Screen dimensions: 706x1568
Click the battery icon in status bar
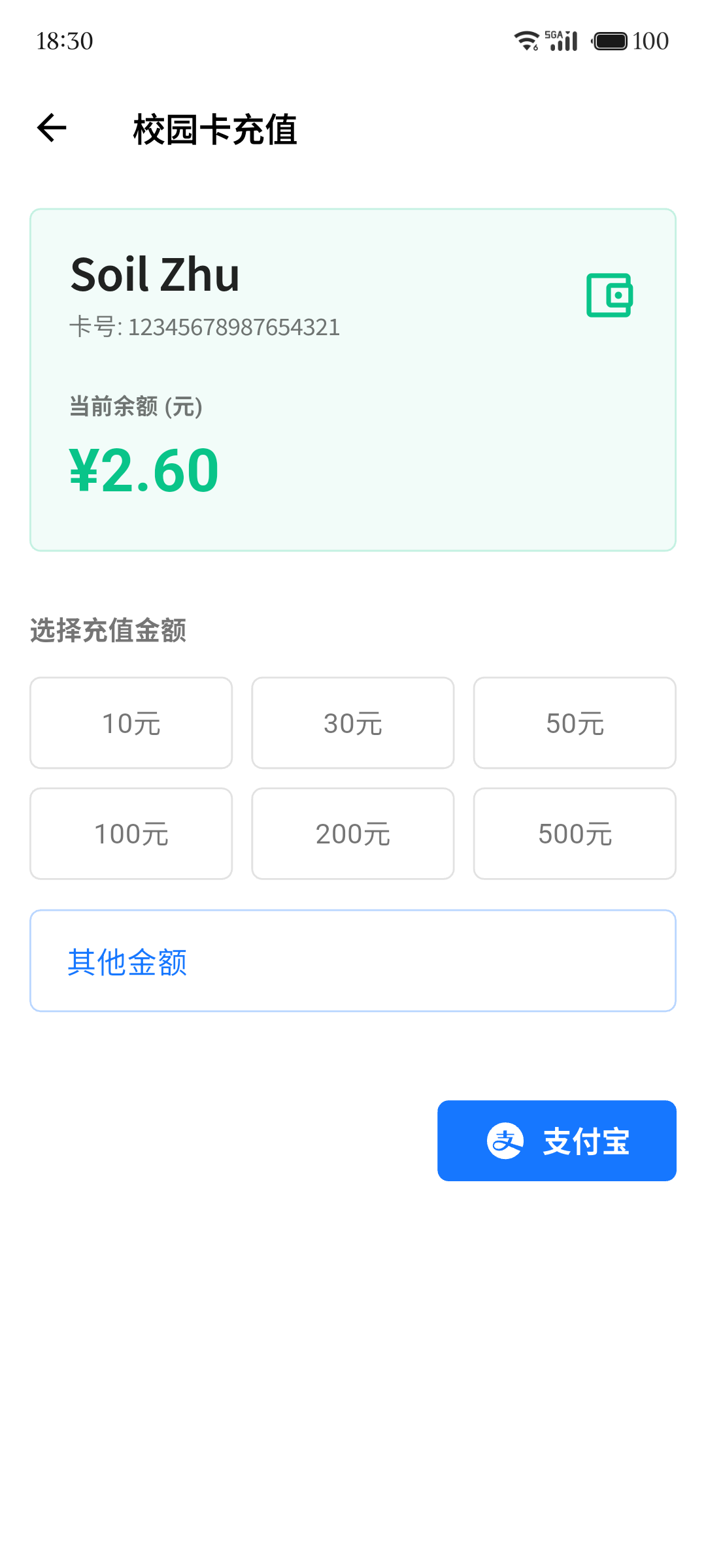[x=611, y=39]
